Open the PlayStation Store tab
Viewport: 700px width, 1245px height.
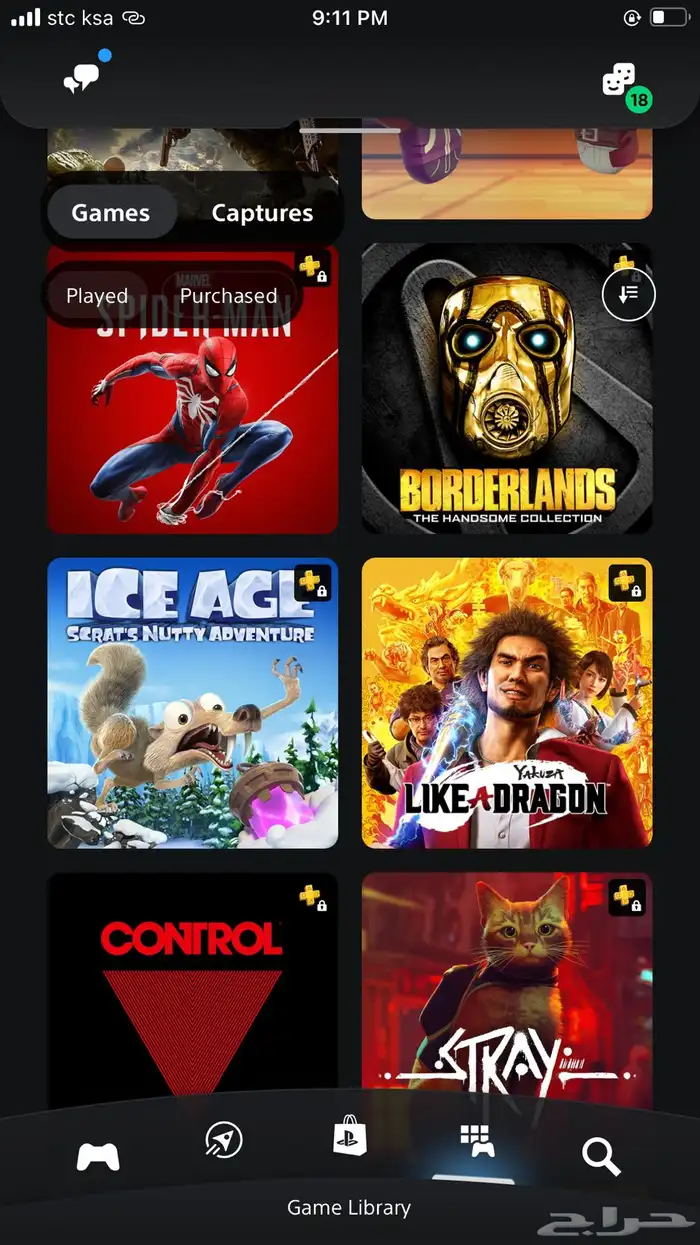click(350, 1136)
